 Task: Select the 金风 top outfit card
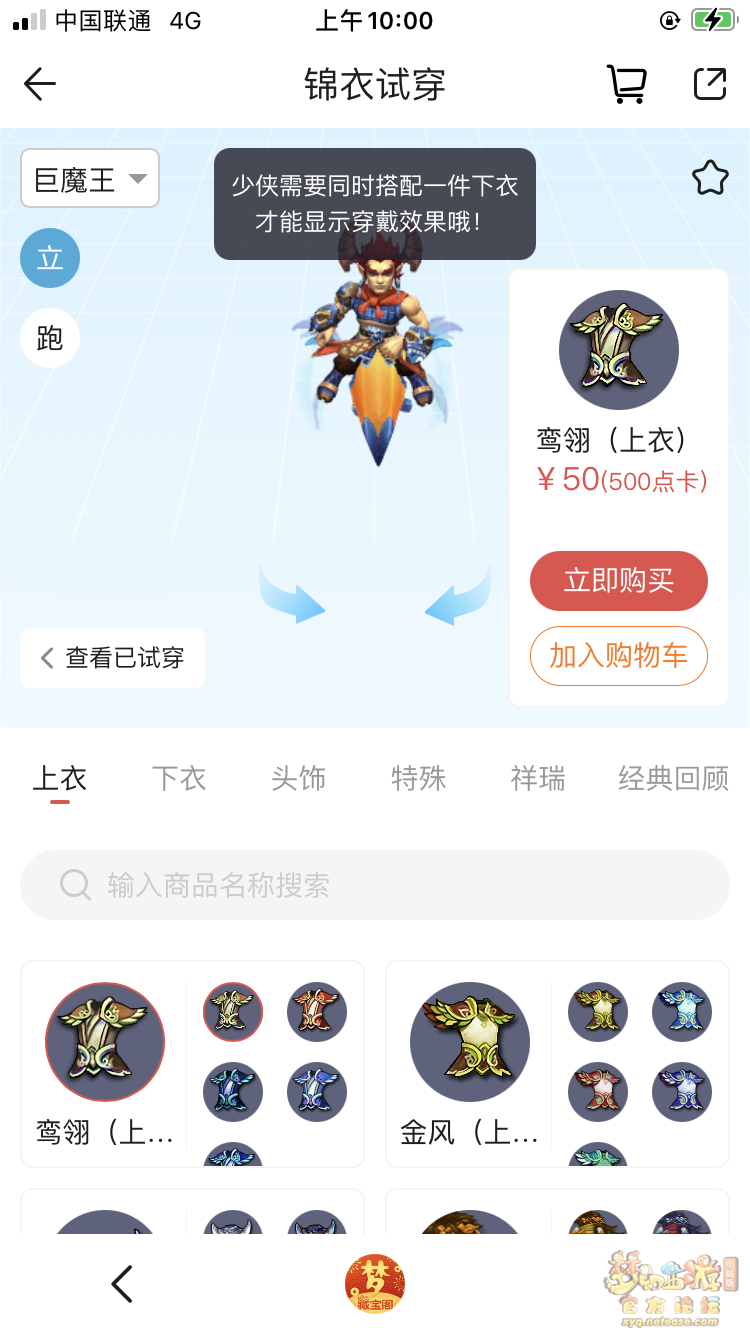pyautogui.click(x=469, y=1060)
